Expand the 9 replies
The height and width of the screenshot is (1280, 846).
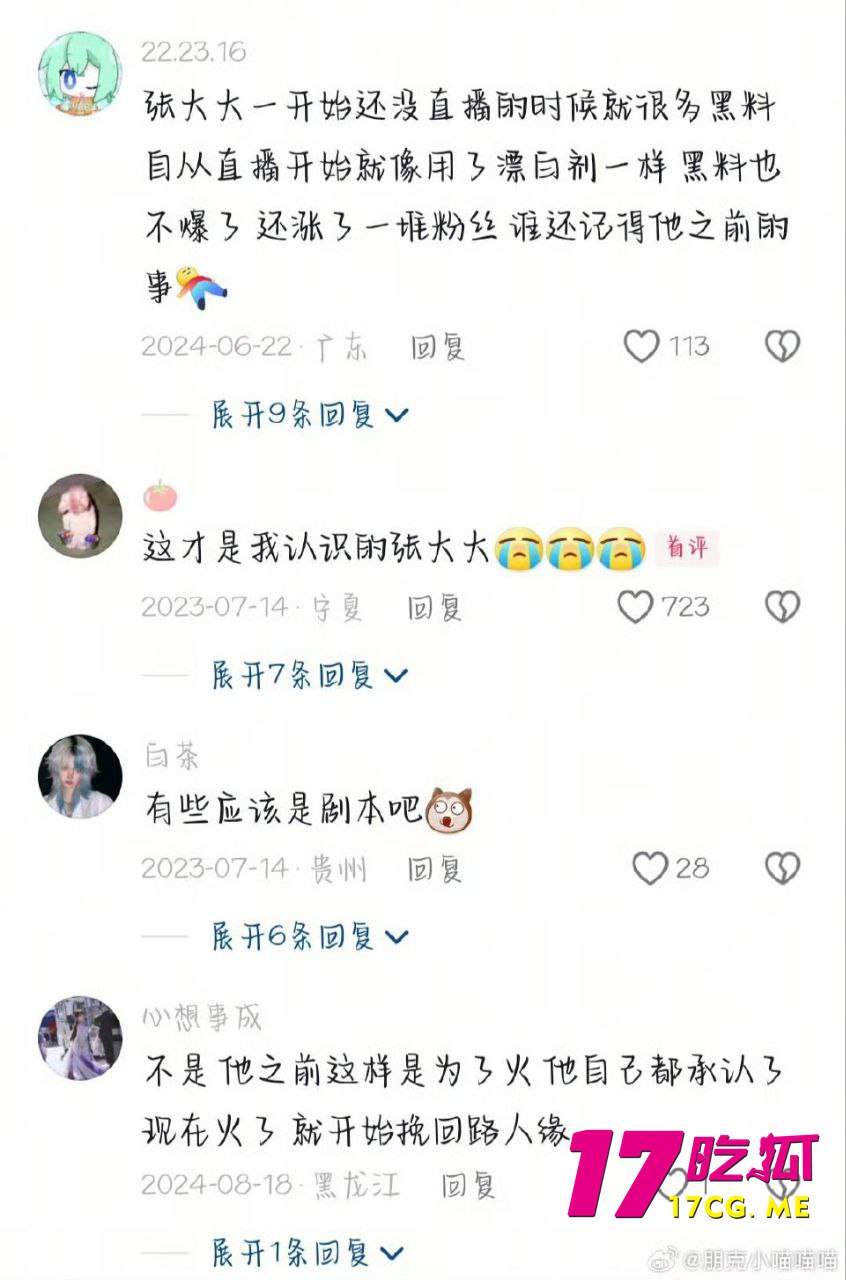click(309, 414)
